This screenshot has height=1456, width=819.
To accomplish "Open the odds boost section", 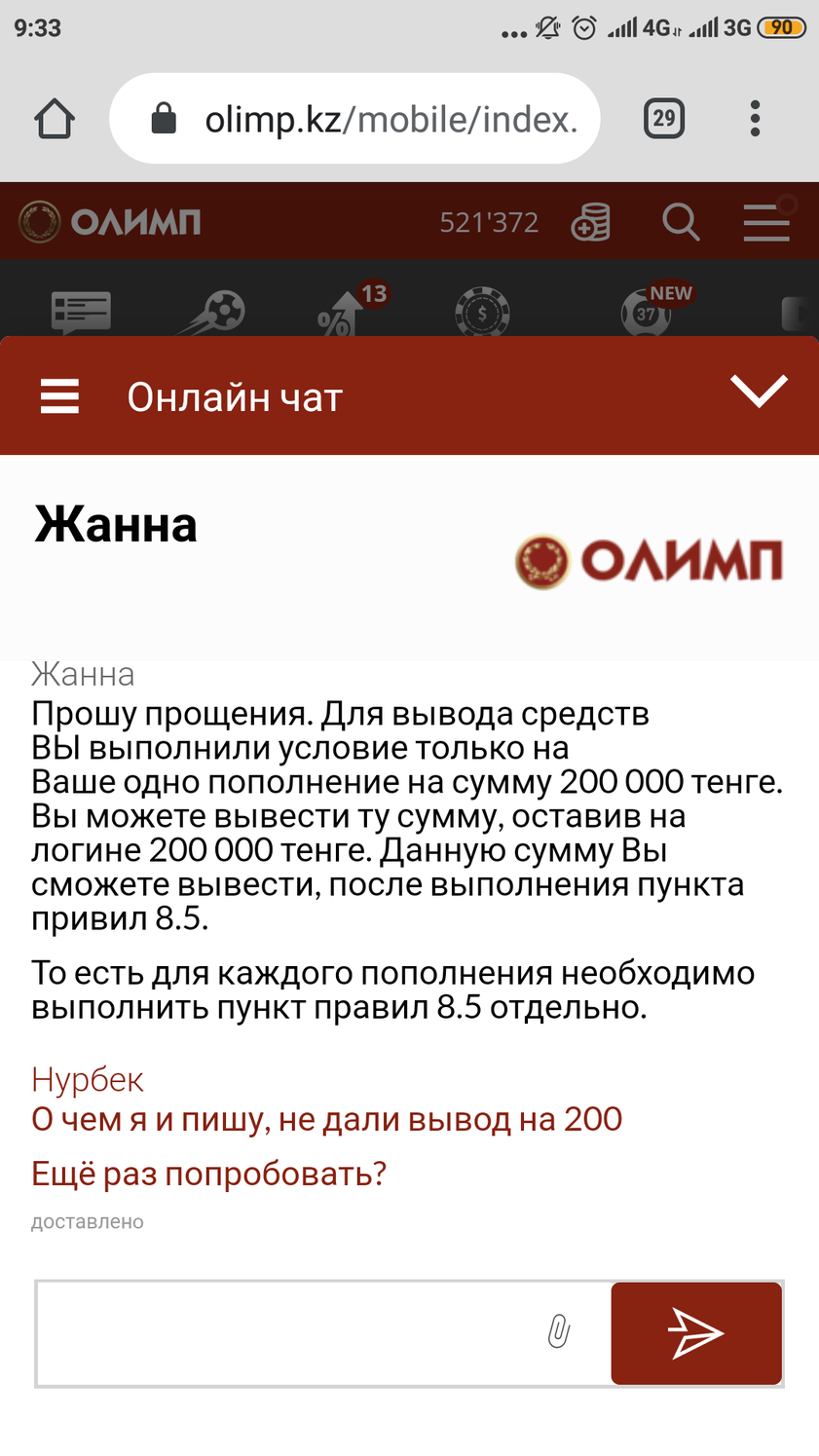I will (343, 312).
